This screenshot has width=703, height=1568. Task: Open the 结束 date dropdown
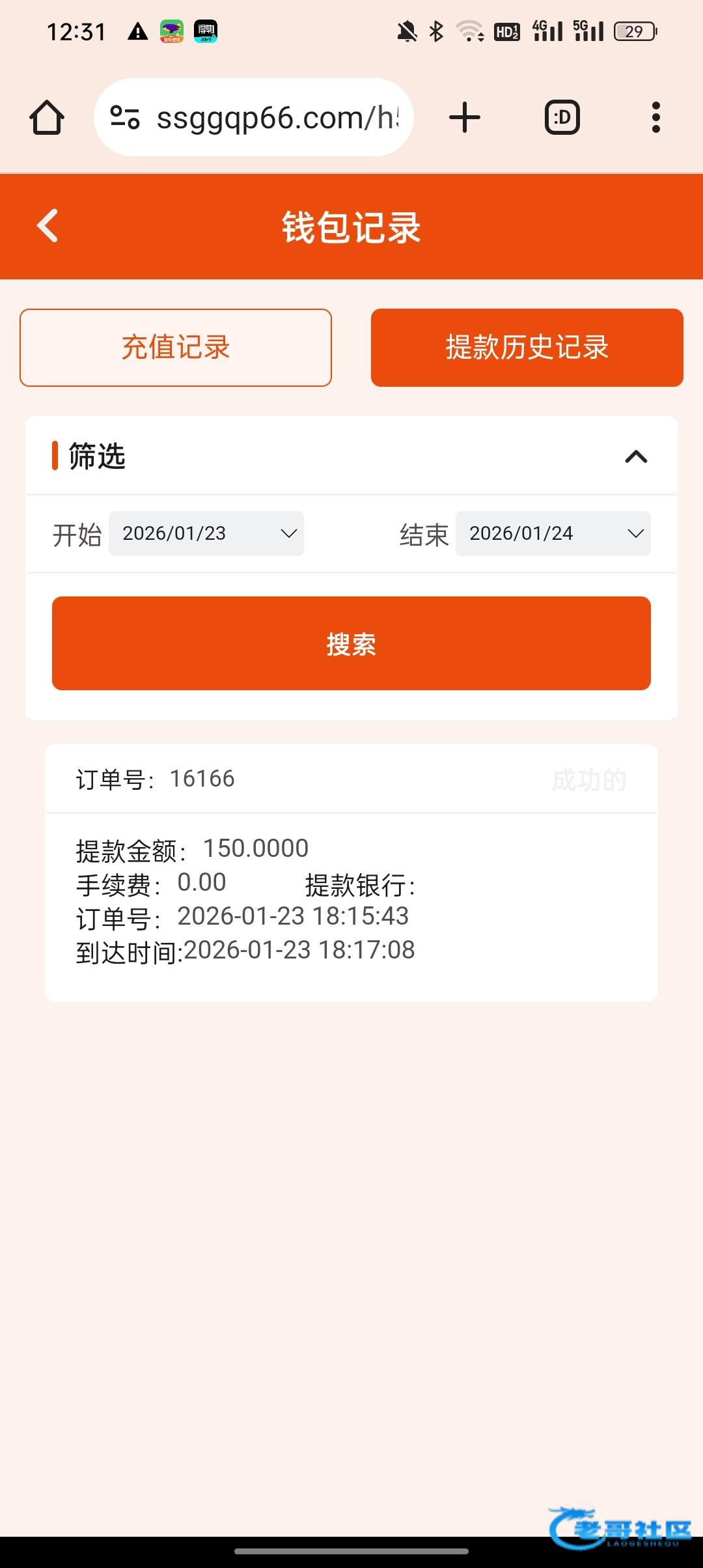[553, 534]
